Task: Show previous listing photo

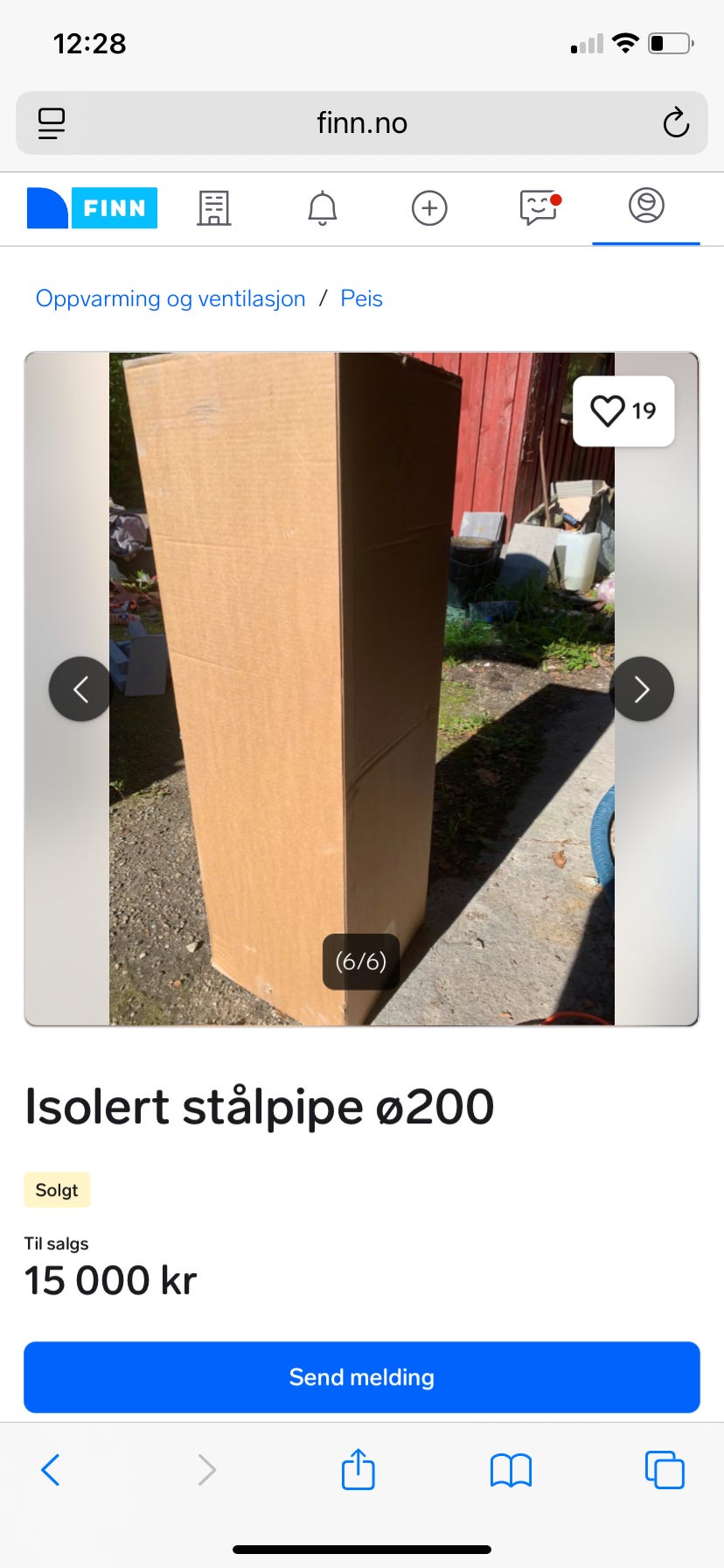Action: coord(80,689)
